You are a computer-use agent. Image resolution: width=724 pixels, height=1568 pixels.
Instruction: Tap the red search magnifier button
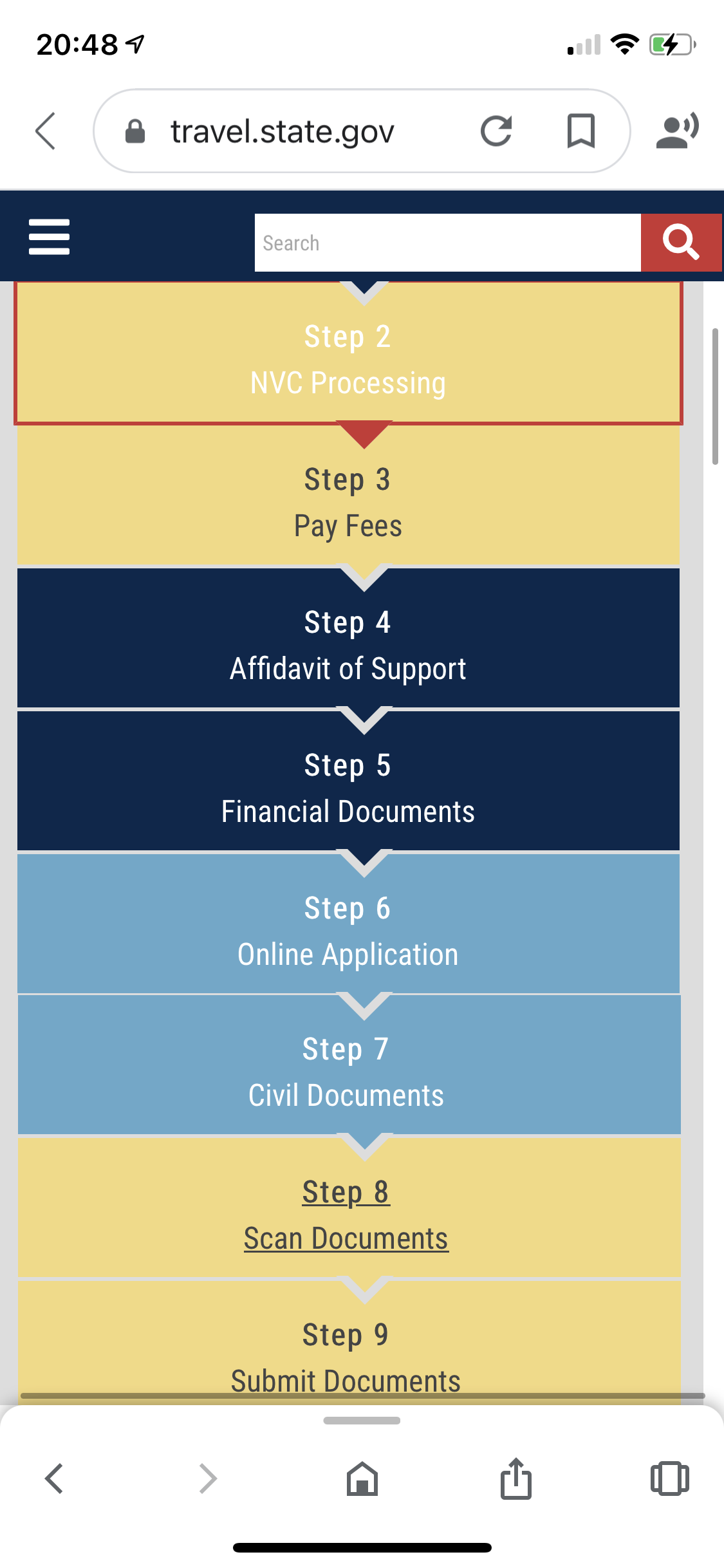(x=681, y=243)
